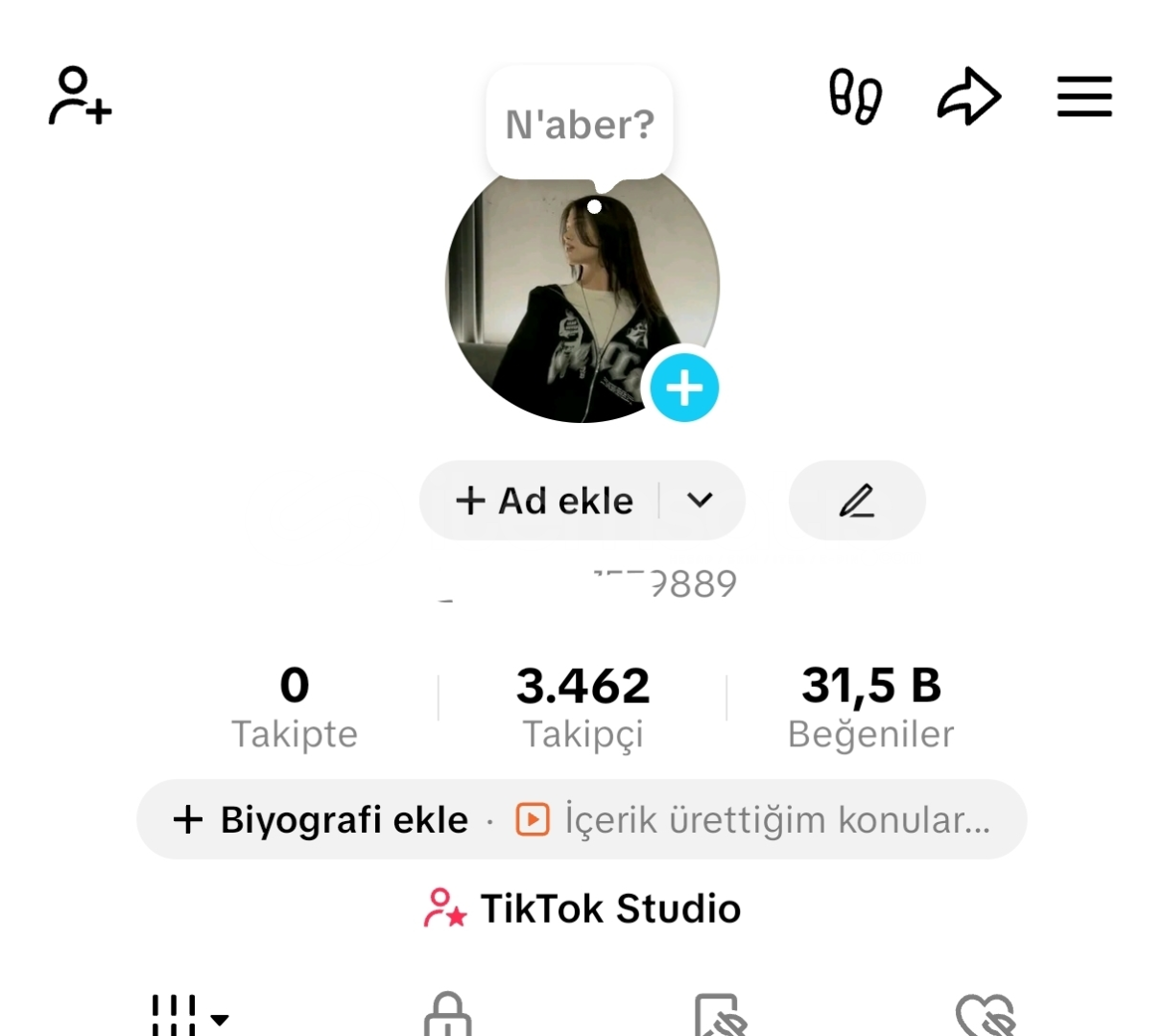Add a bio with Biyografi ekle
Image resolution: width=1165 pixels, height=1036 pixels.
point(321,820)
